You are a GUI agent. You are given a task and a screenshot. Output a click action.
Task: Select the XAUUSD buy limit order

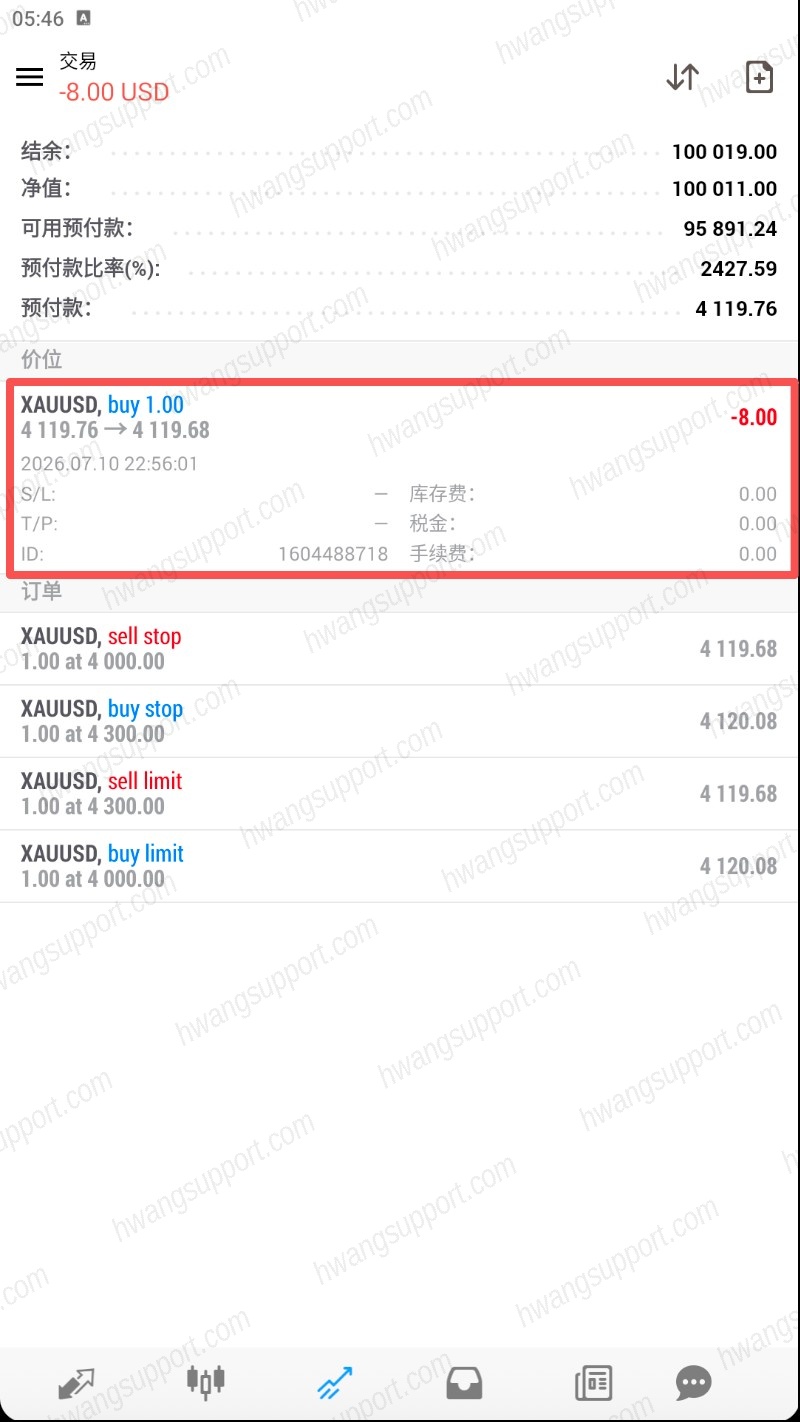[400, 867]
